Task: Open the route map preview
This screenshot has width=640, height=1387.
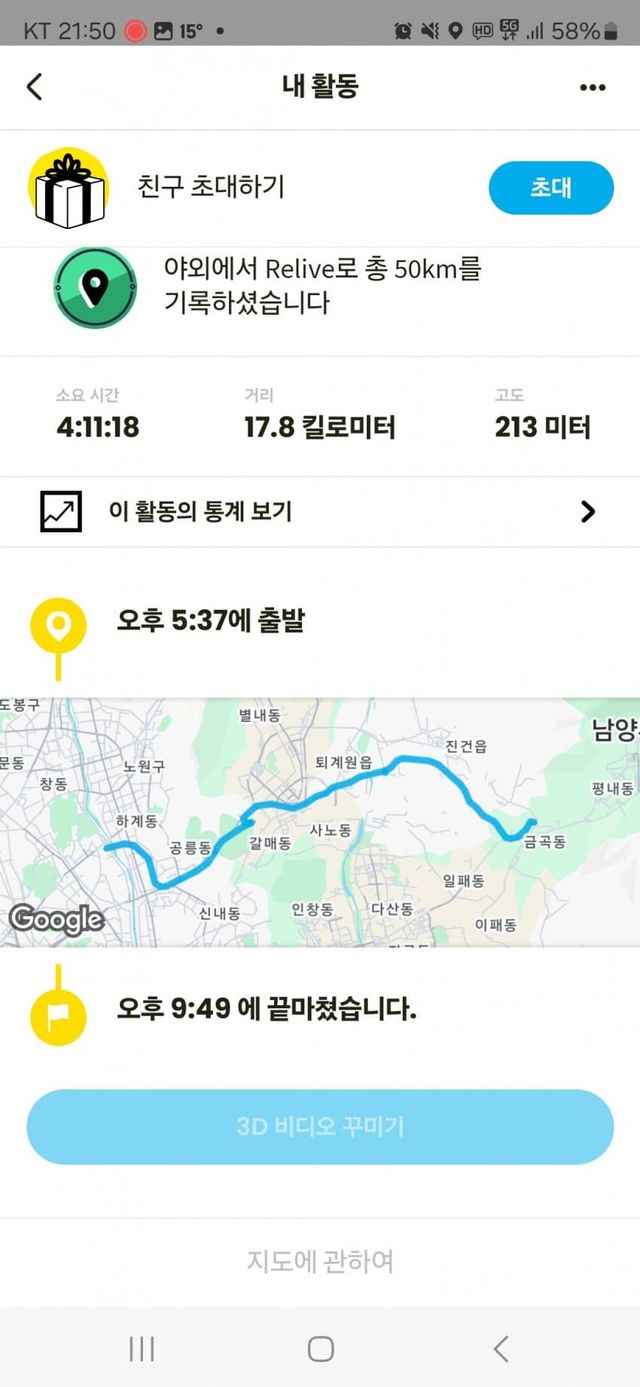Action: (320, 822)
